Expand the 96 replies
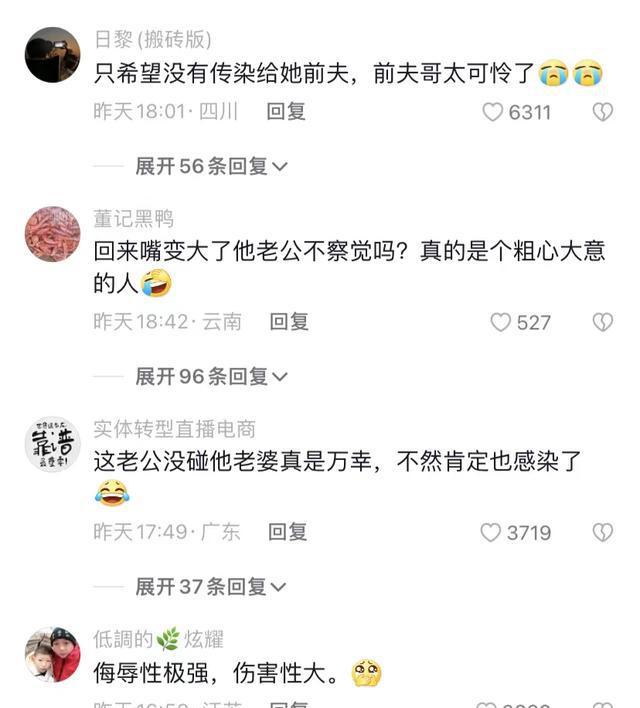 (211, 377)
